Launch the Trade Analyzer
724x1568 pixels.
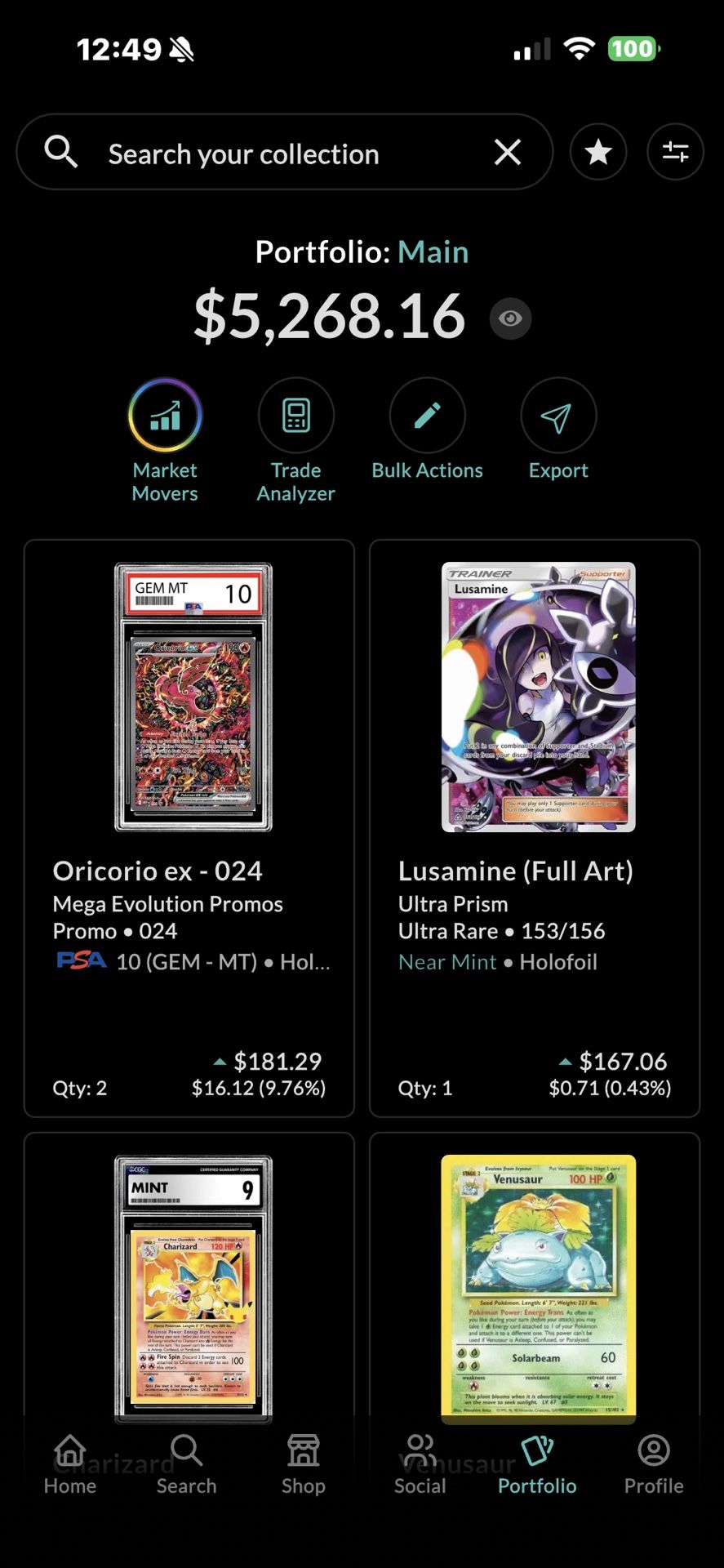(296, 416)
